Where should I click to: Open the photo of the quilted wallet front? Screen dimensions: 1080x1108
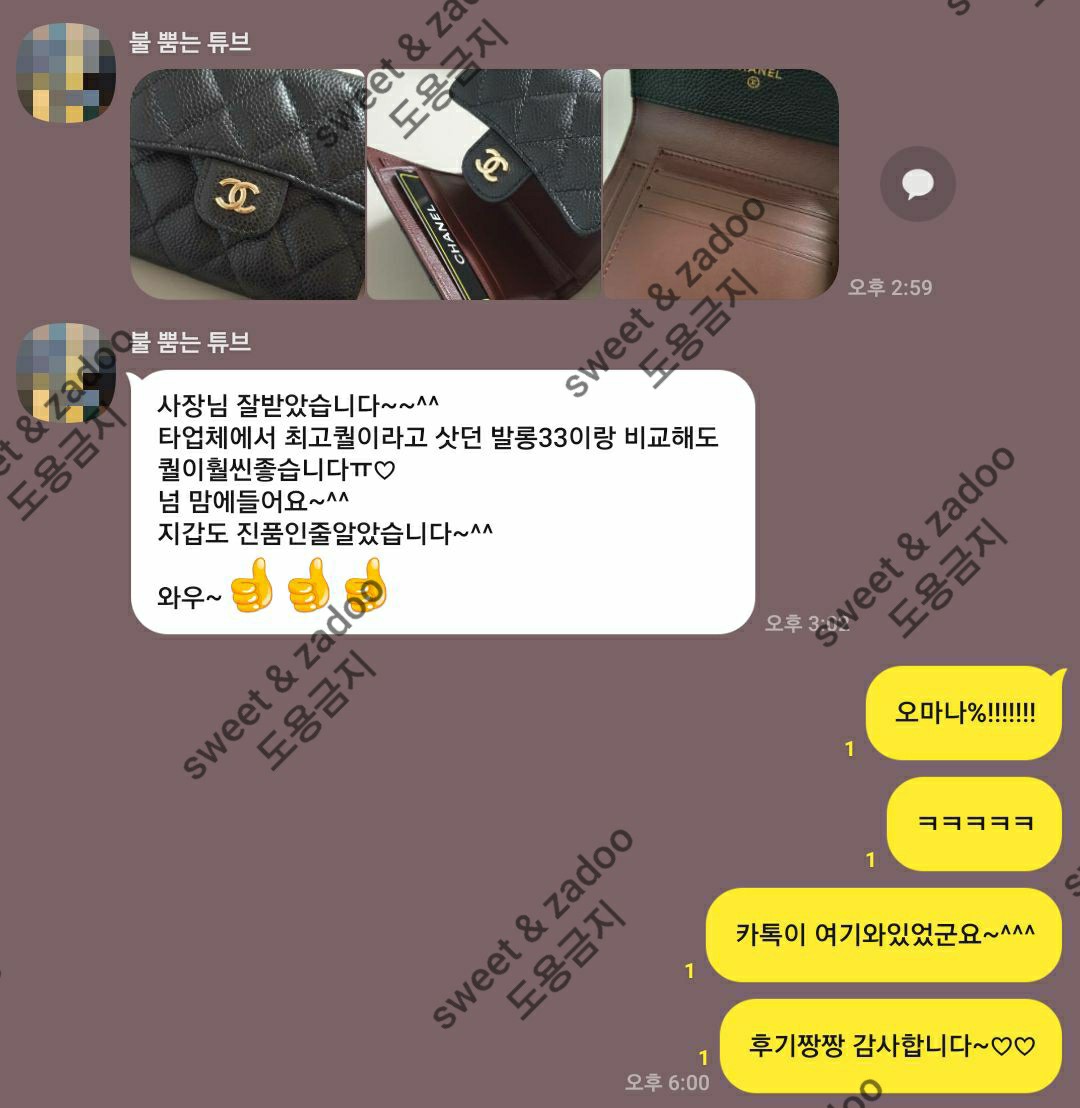tap(247, 184)
